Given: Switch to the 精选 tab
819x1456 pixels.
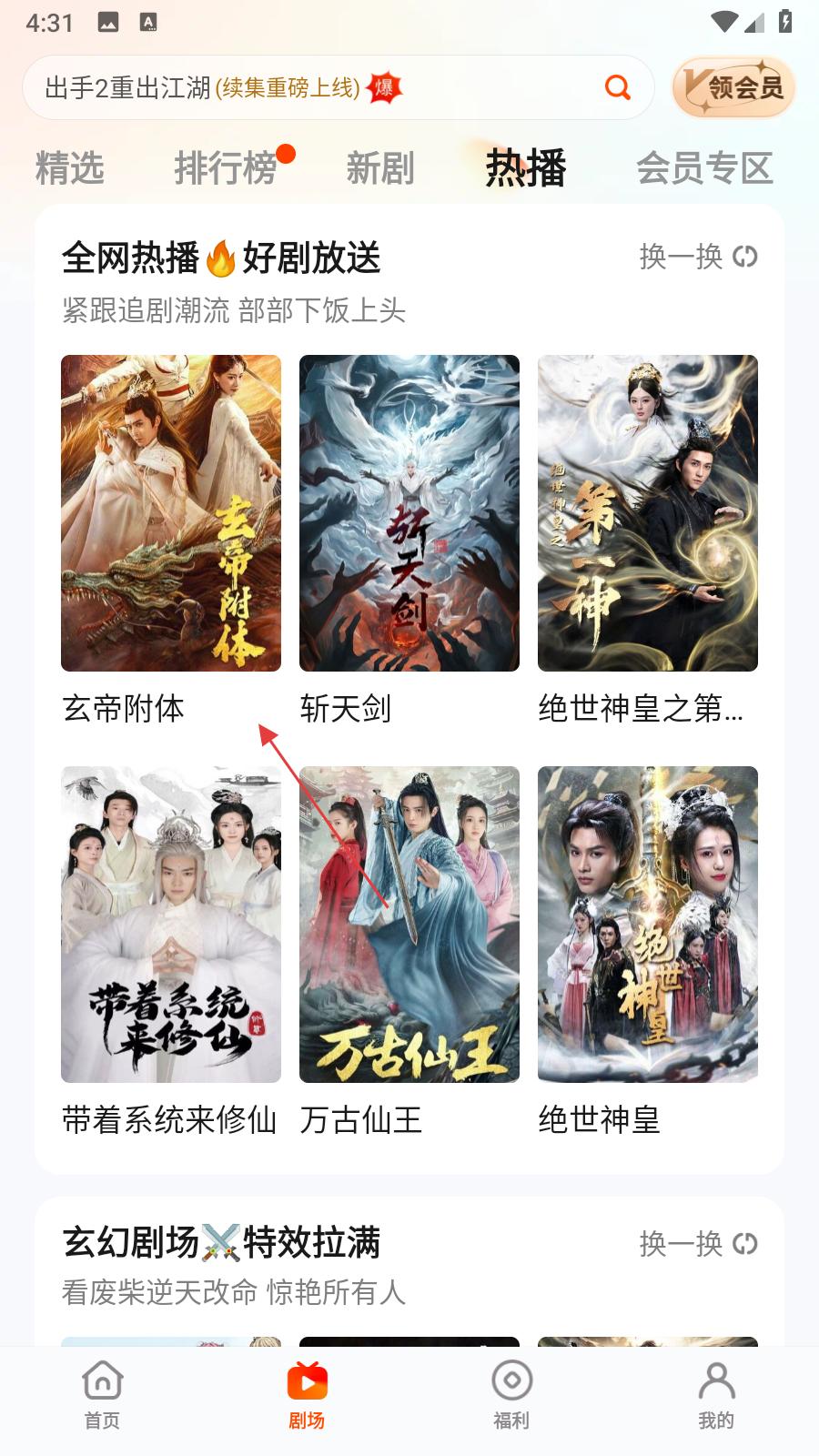Looking at the screenshot, I should tap(70, 168).
